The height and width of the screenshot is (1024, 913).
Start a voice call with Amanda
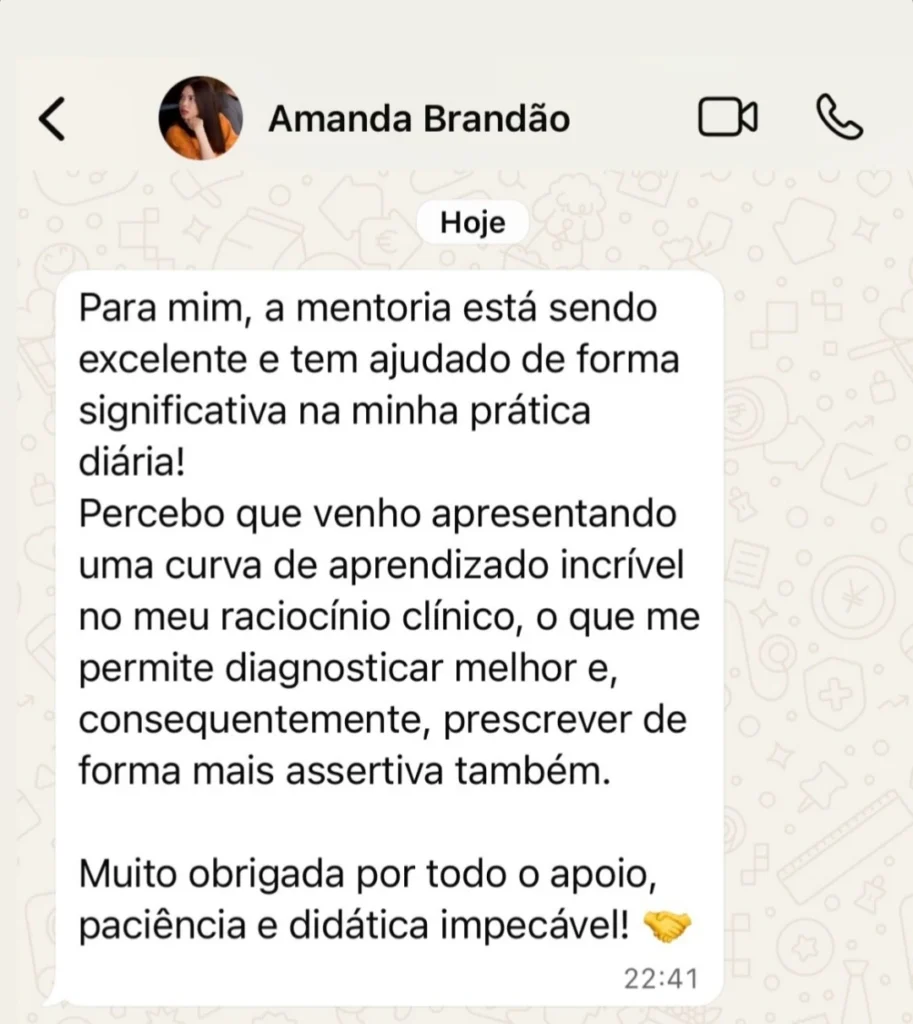(x=838, y=118)
